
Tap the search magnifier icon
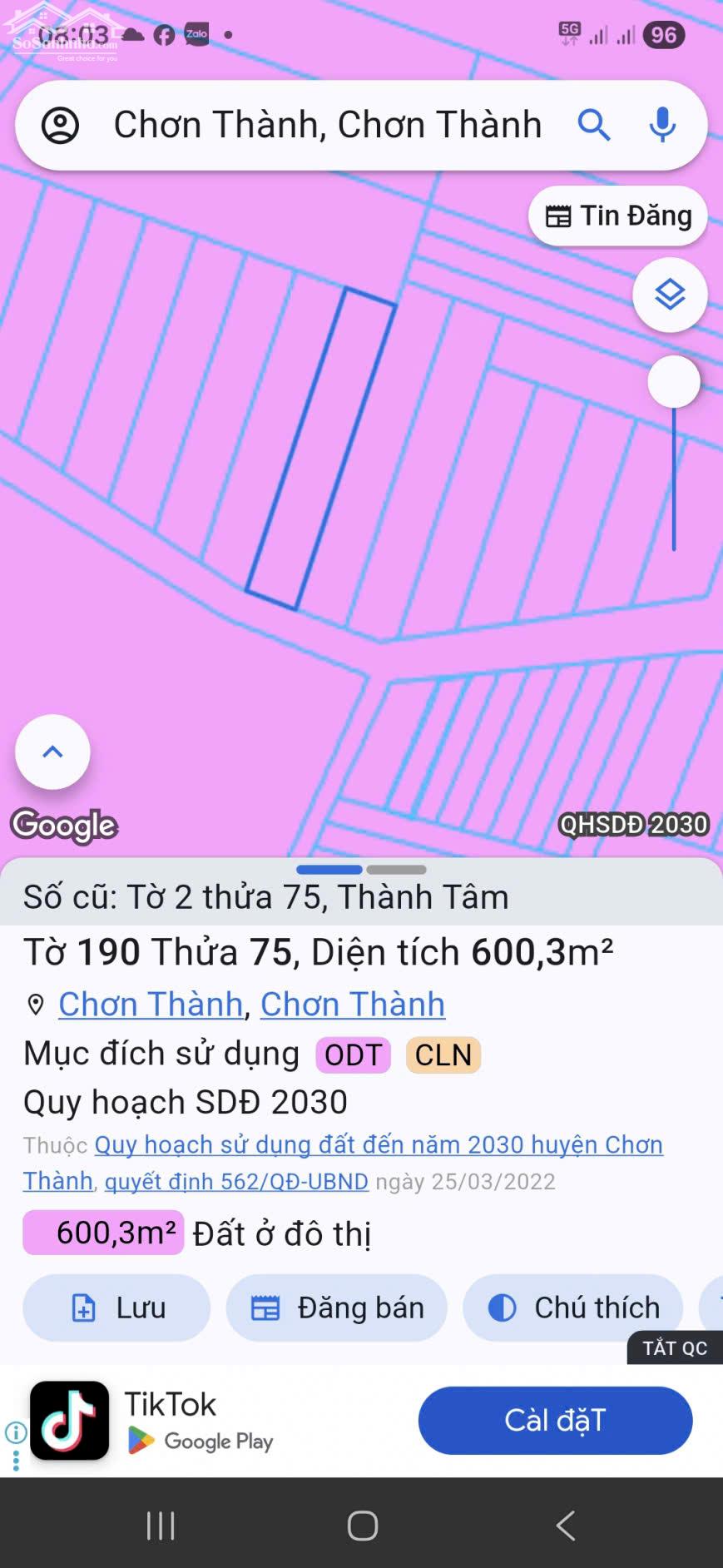point(594,125)
